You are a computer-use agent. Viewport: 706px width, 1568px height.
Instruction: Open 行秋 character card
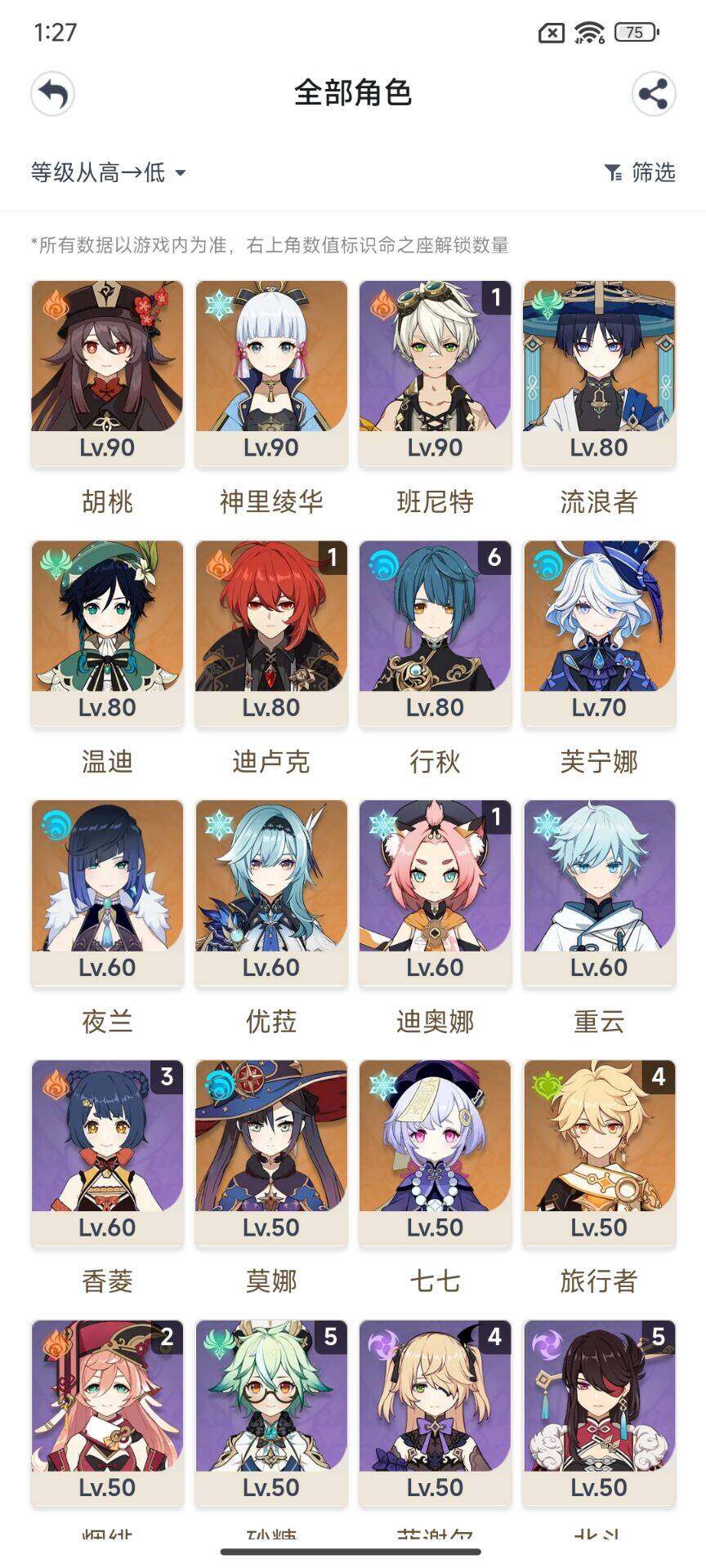[x=435, y=632]
